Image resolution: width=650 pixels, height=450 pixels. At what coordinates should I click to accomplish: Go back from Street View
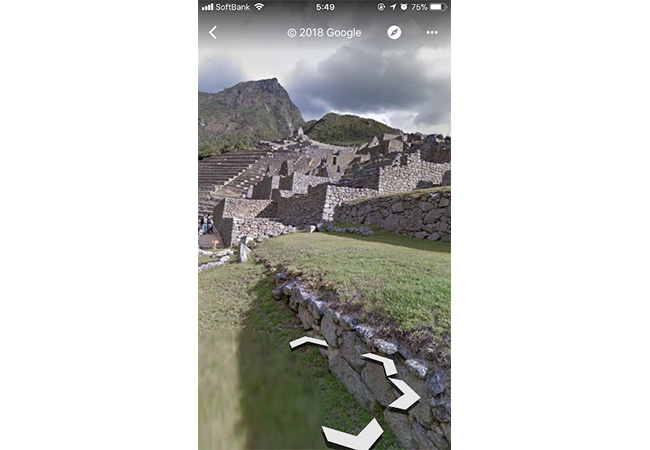(213, 32)
